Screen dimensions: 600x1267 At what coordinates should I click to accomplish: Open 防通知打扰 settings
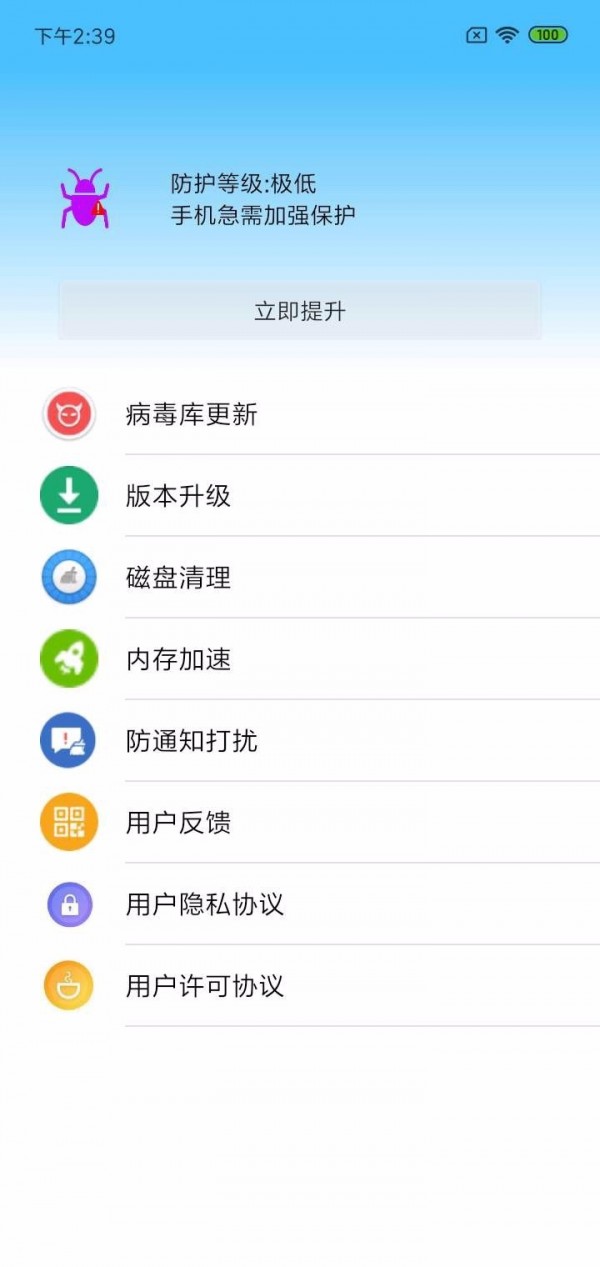pyautogui.click(x=300, y=741)
